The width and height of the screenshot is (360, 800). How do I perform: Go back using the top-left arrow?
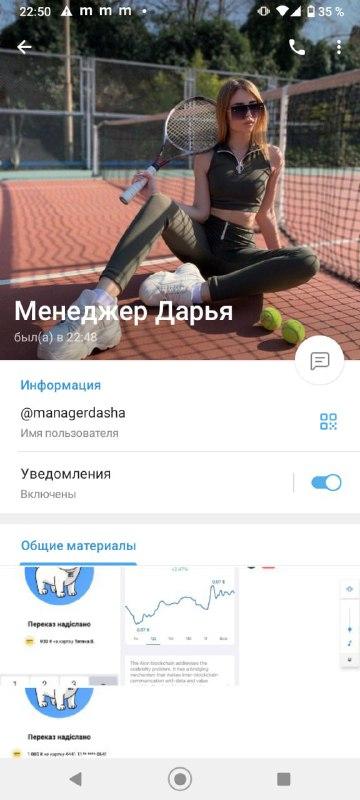[24, 47]
